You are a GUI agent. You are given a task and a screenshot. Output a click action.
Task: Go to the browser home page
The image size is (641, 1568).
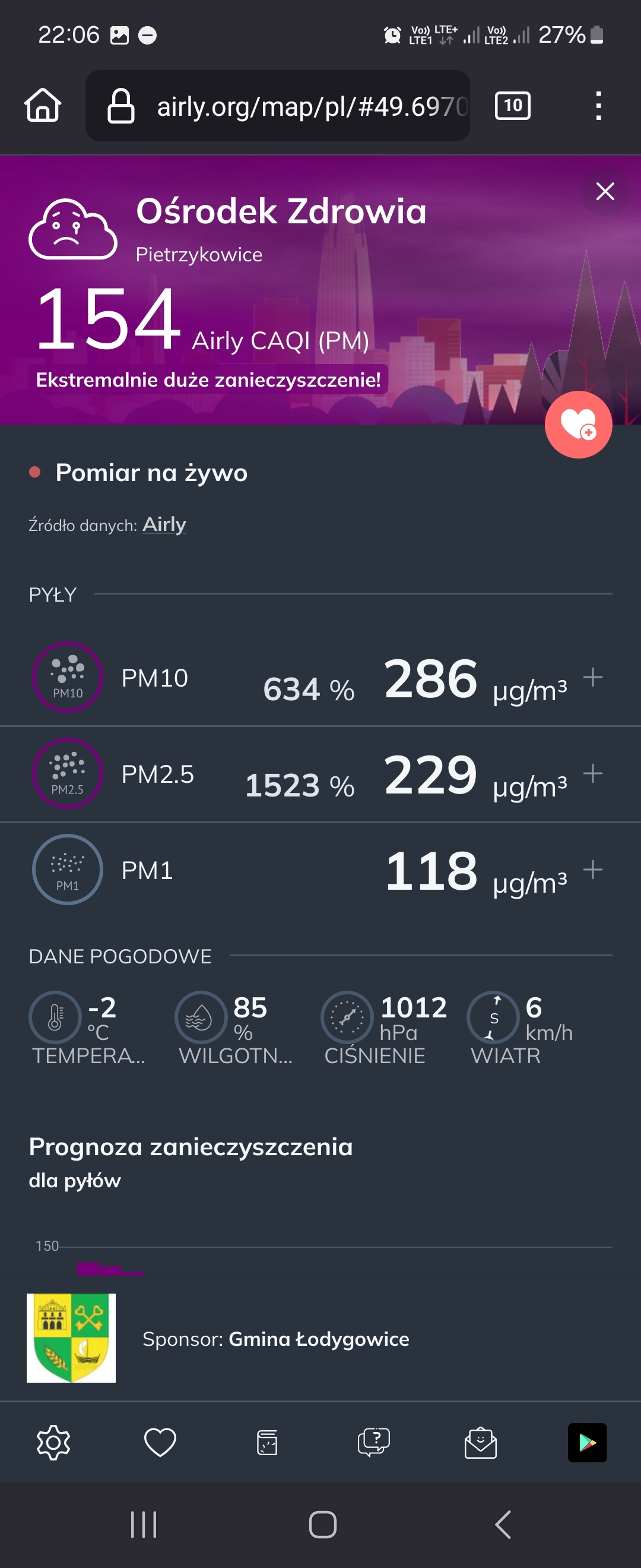[x=43, y=105]
